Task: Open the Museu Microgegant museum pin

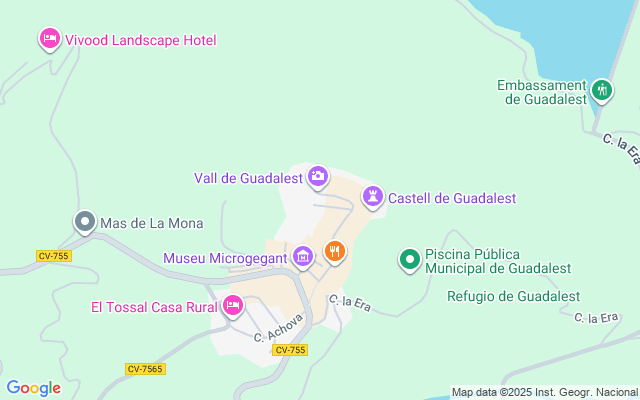Action: pyautogui.click(x=303, y=258)
